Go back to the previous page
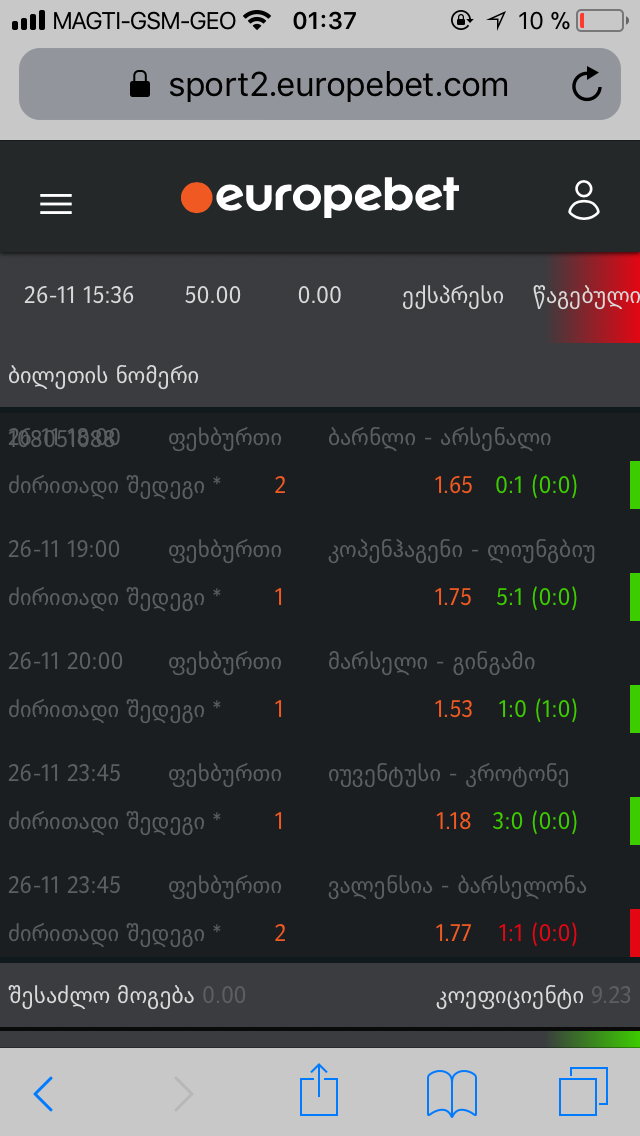640x1136 pixels. pyautogui.click(x=43, y=1094)
